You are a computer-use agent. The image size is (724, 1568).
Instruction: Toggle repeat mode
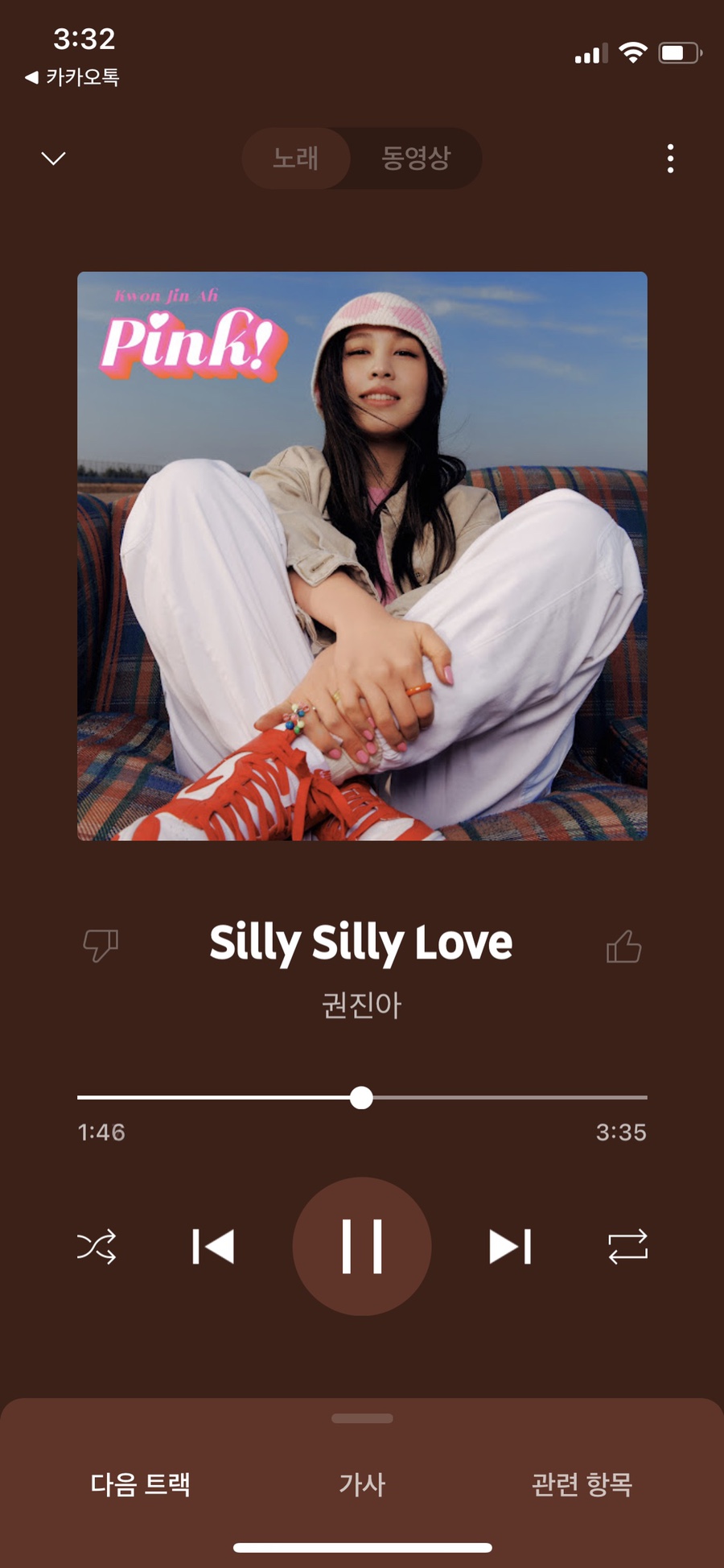(627, 1246)
